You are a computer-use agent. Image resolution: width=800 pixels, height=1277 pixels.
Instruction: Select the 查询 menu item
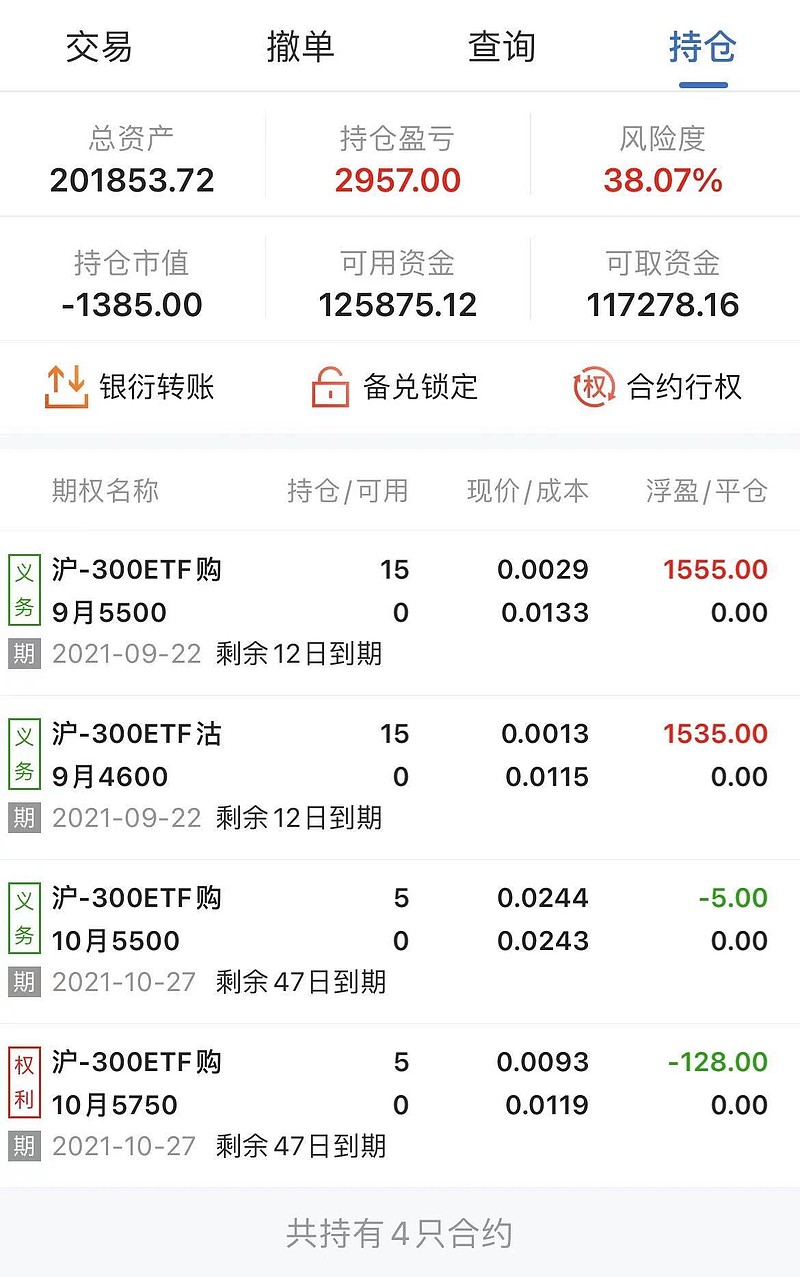[x=499, y=46]
